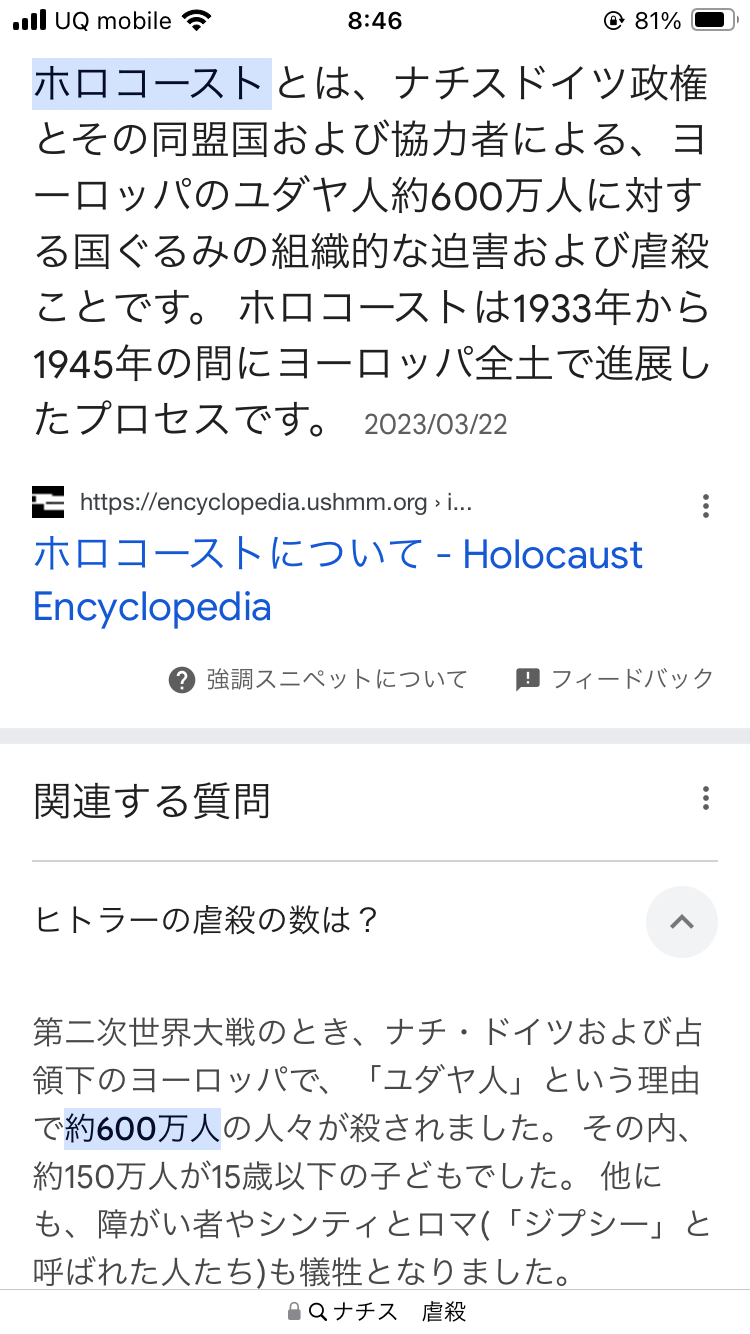This screenshot has width=750, height=1334.
Task: Open 強調スニペットについて info link
Action: (318, 680)
